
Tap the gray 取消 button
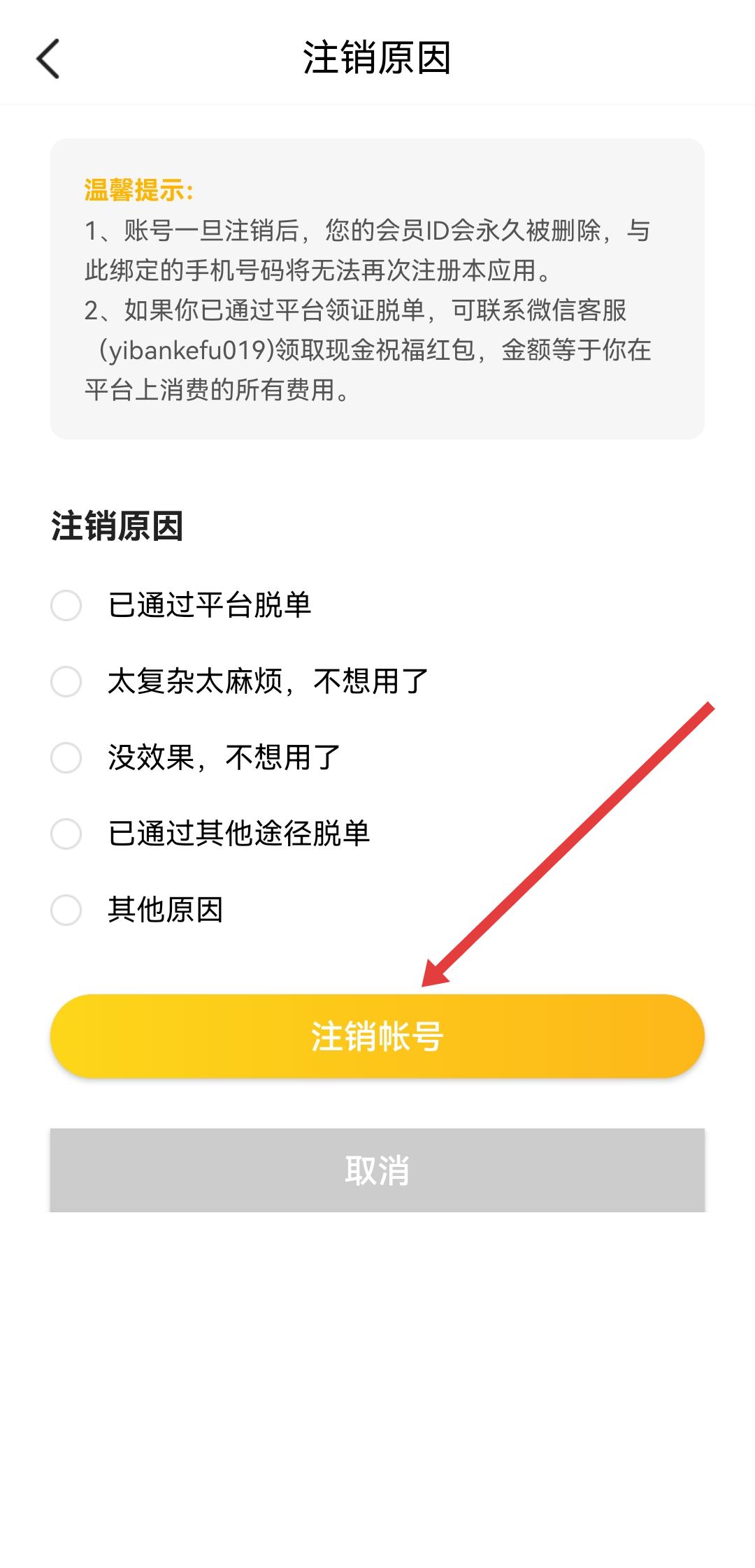click(377, 1170)
